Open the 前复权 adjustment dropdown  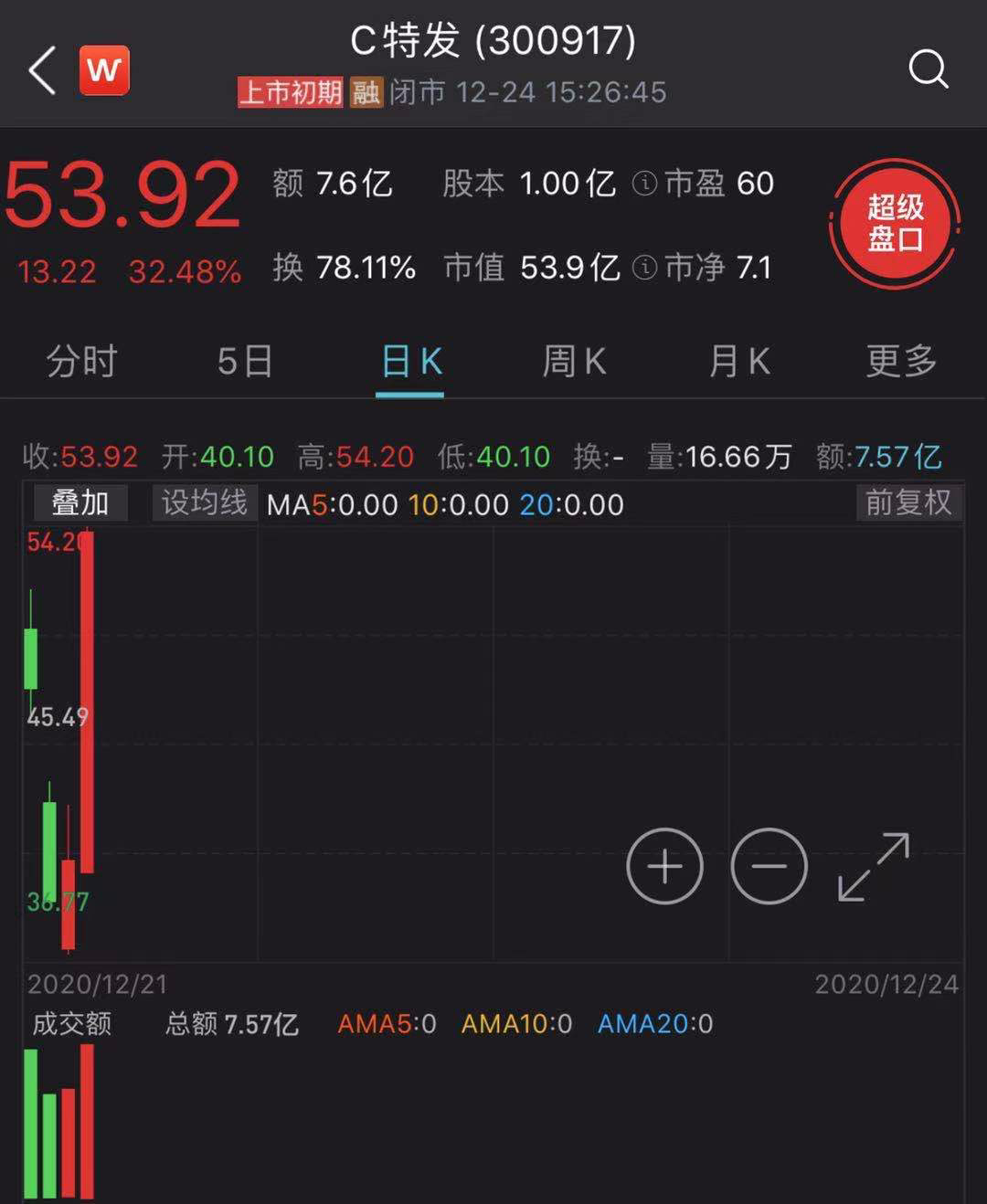tap(908, 503)
